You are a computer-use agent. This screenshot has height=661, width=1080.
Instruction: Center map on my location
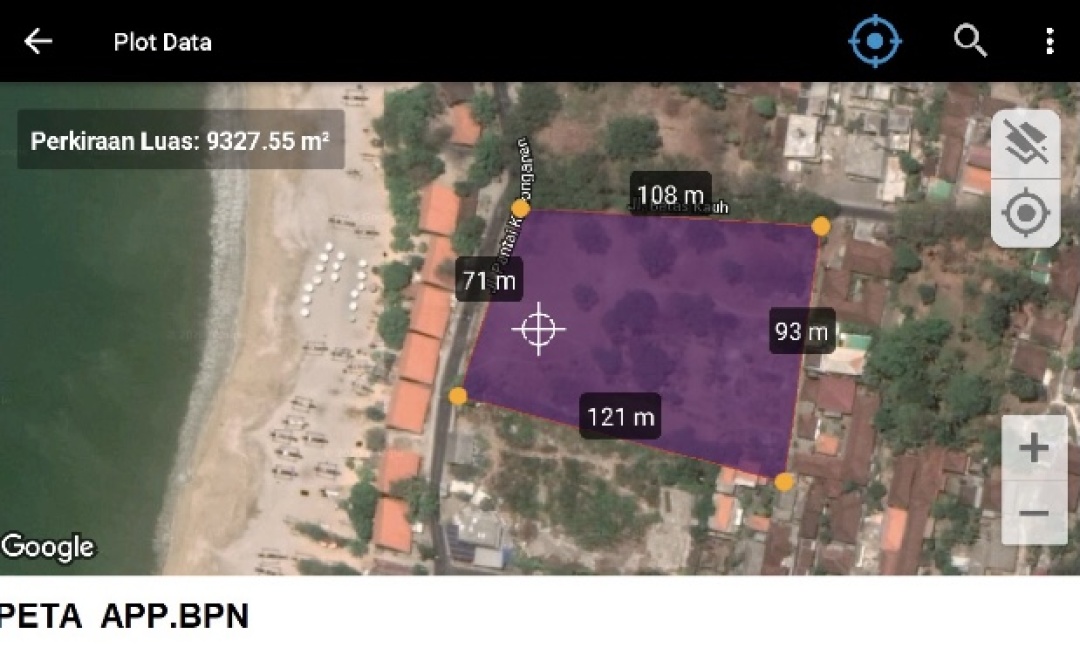click(x=1025, y=213)
